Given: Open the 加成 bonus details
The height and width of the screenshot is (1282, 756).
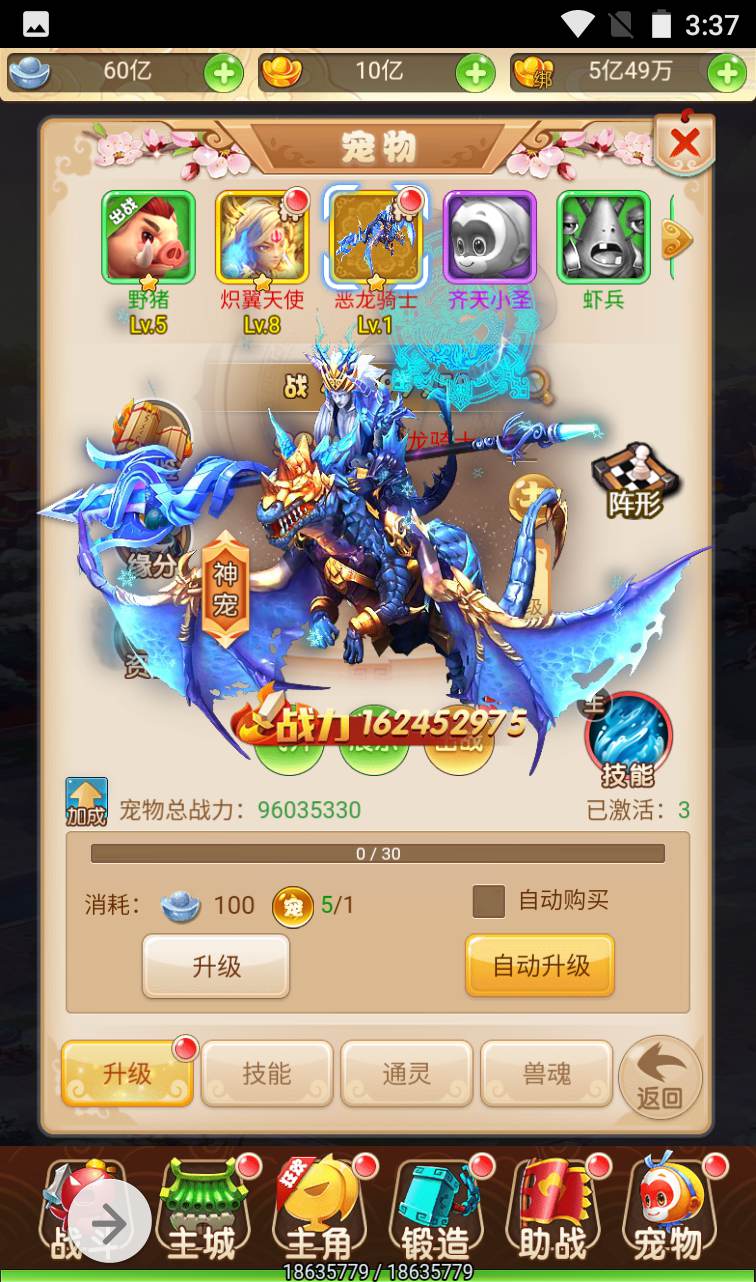Looking at the screenshot, I should click(87, 802).
